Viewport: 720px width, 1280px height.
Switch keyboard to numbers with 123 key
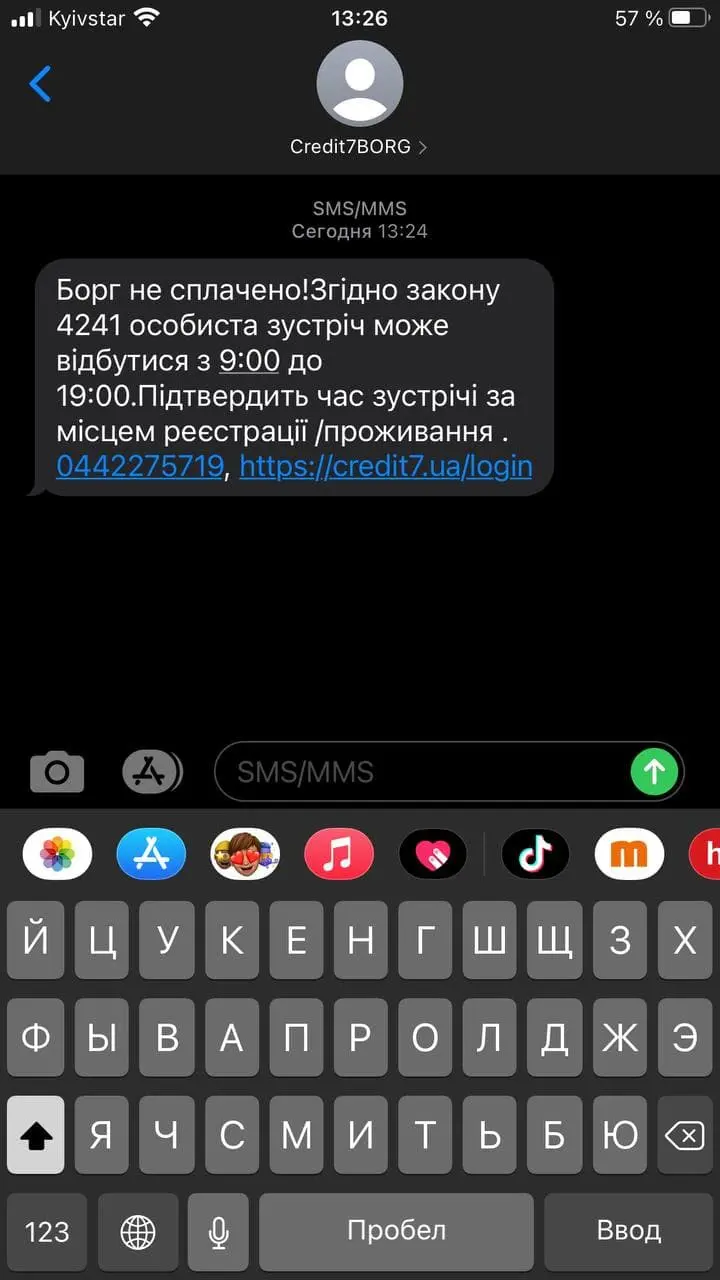[x=47, y=1231]
